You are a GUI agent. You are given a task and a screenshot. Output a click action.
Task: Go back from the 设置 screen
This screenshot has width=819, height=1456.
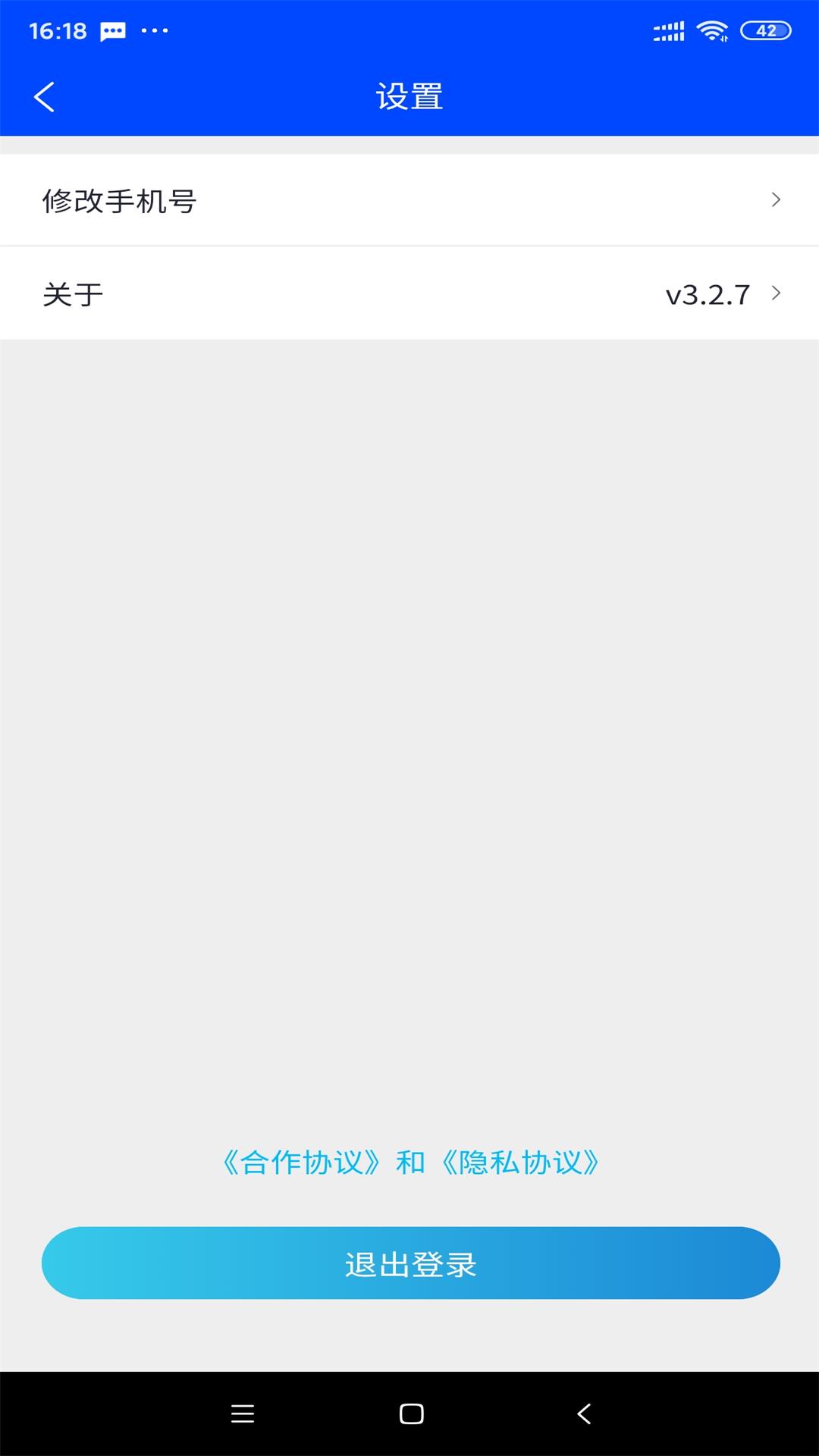pos(44,97)
